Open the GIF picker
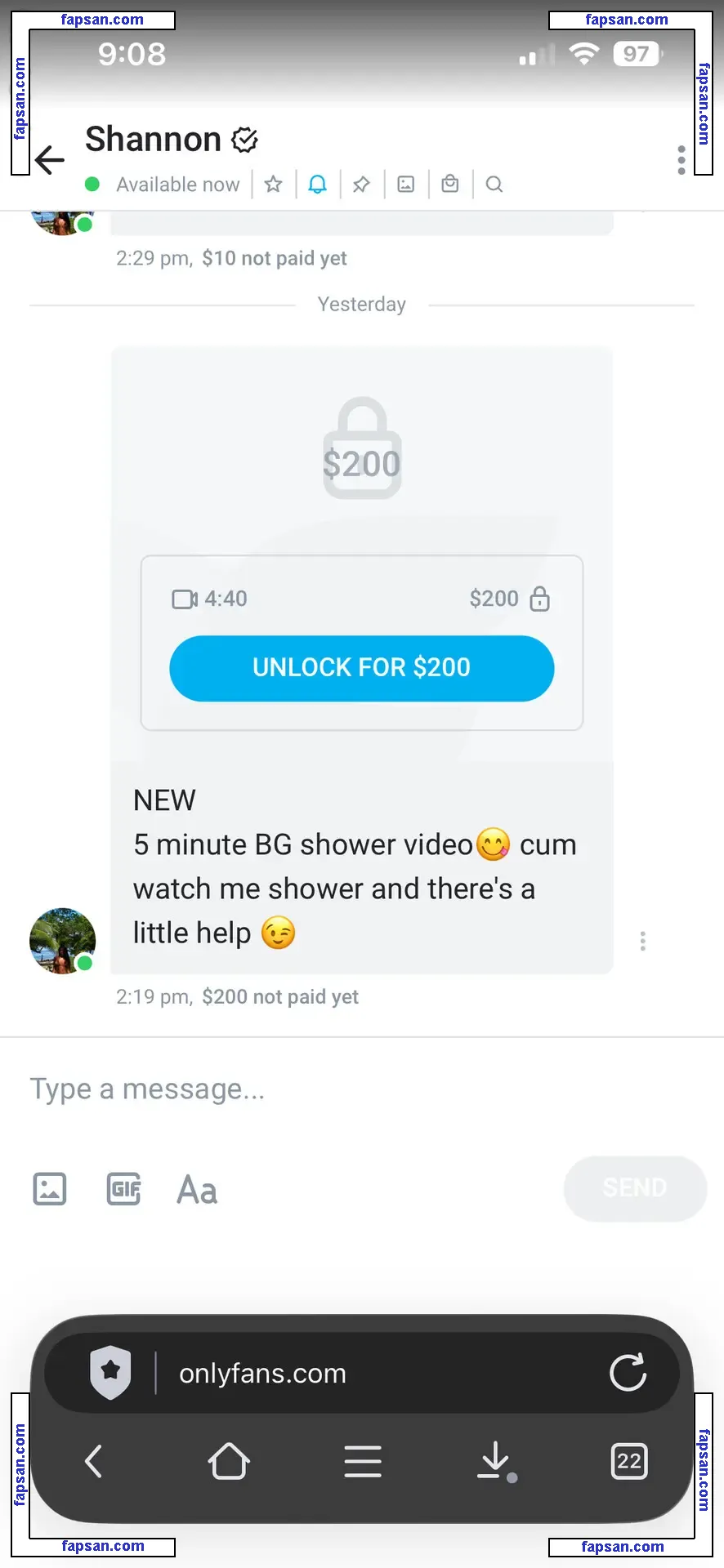Image resolution: width=724 pixels, height=1568 pixels. coord(123,1189)
